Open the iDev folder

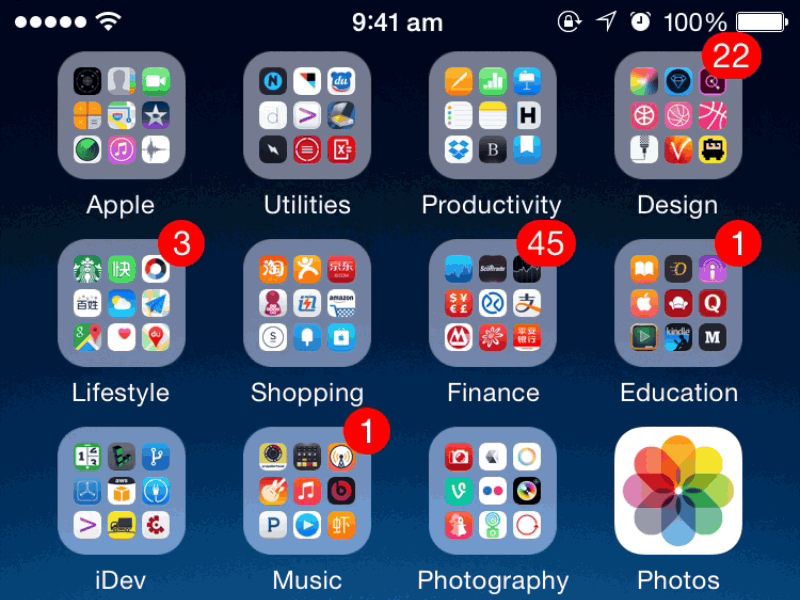[x=121, y=490]
